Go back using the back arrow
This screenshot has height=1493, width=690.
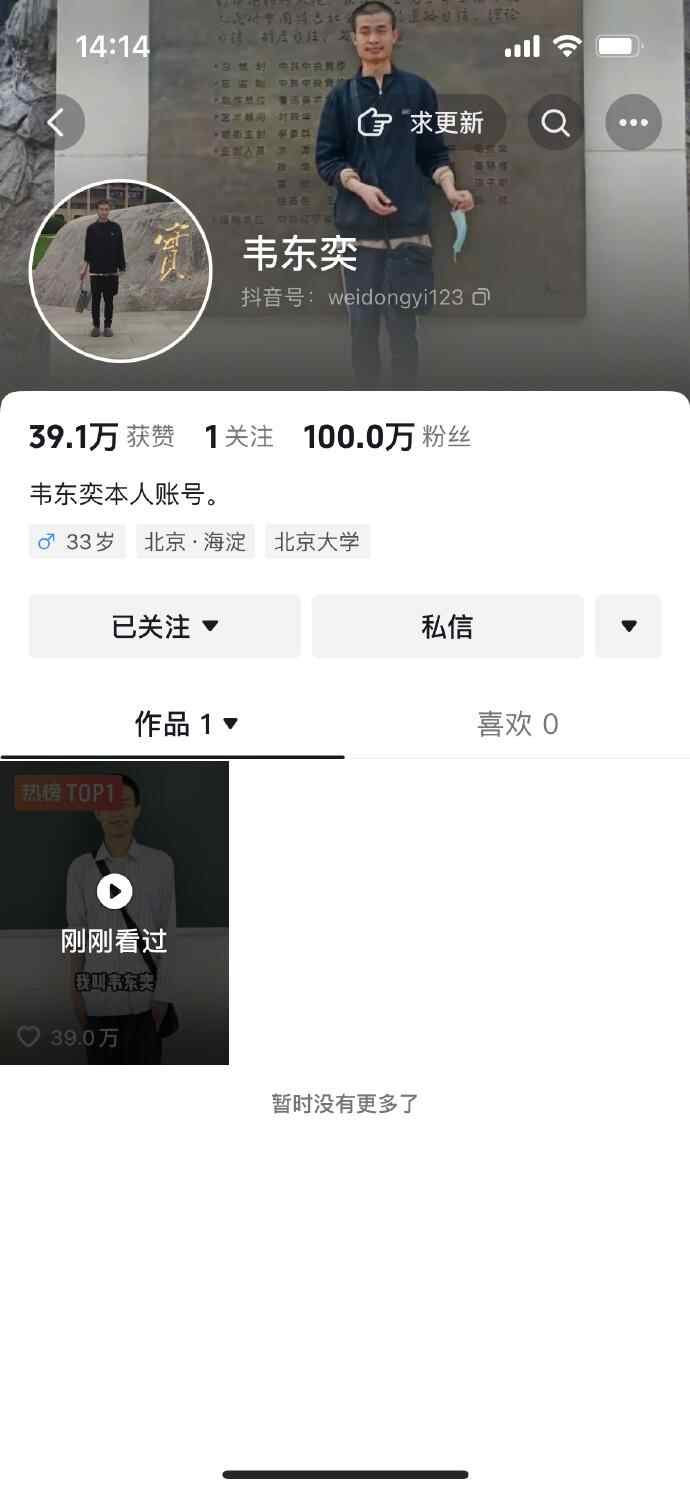pos(56,123)
